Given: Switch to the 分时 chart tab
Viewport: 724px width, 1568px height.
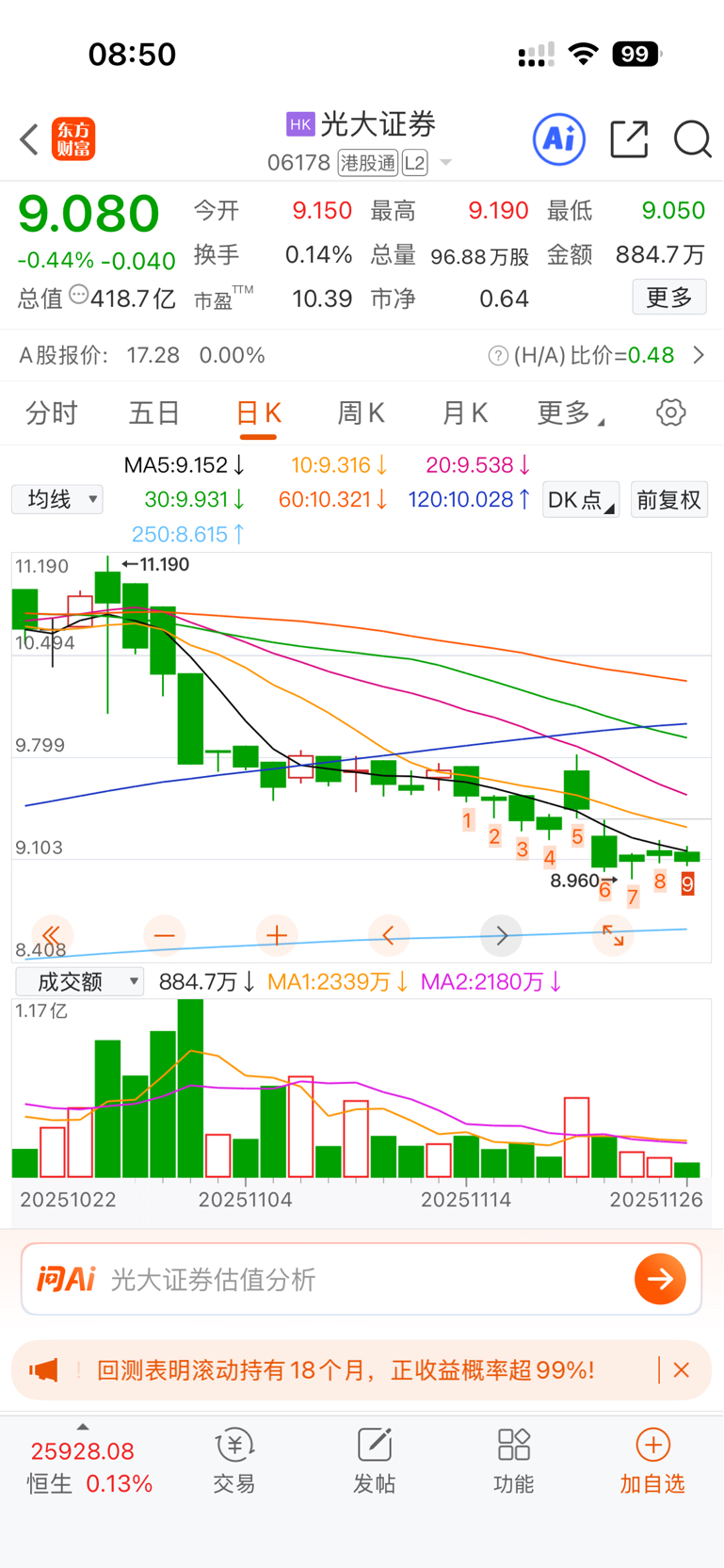Looking at the screenshot, I should pos(51,412).
